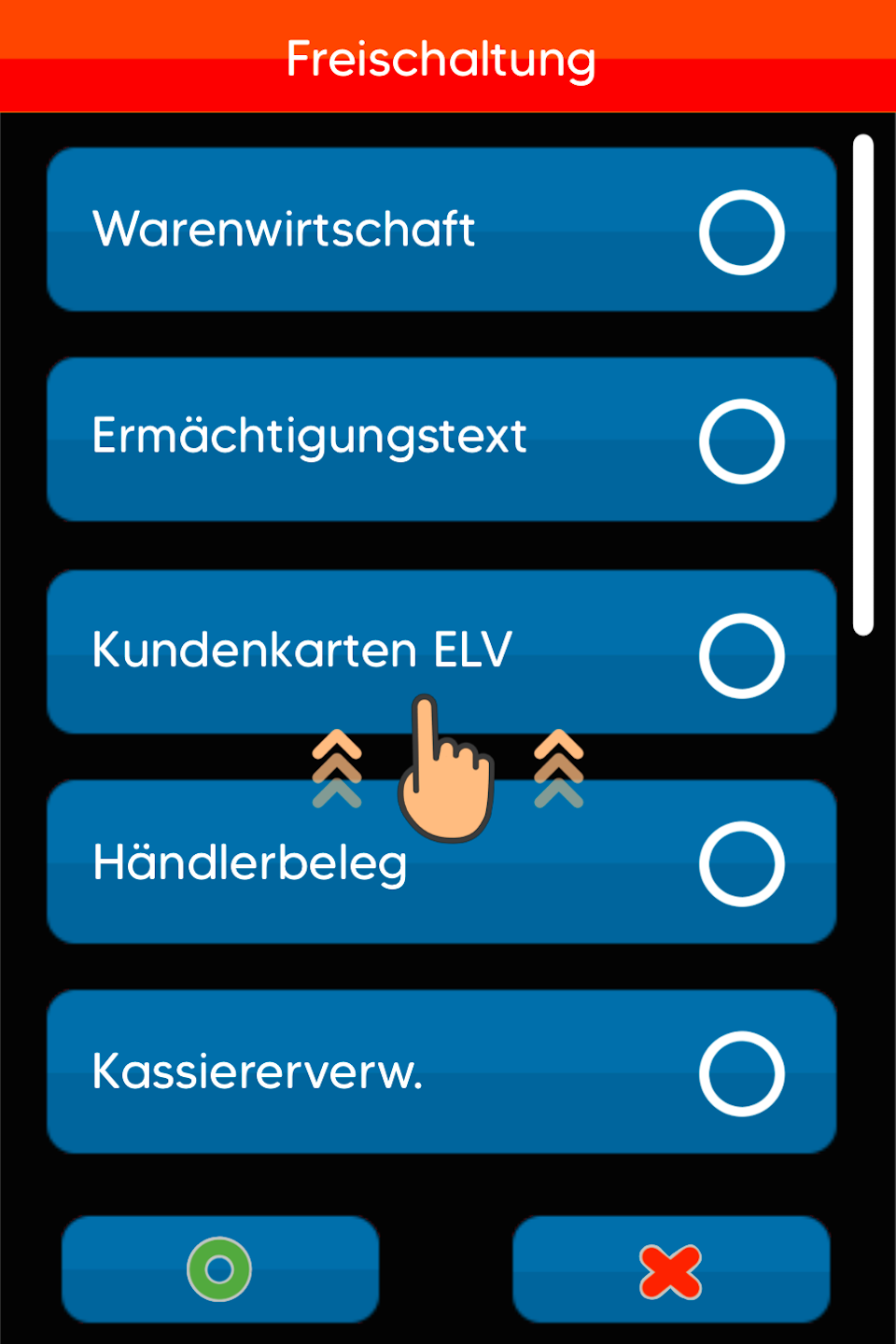Choose Kundenkarten ELV
Screen dimensions: 896x1344
741,655
